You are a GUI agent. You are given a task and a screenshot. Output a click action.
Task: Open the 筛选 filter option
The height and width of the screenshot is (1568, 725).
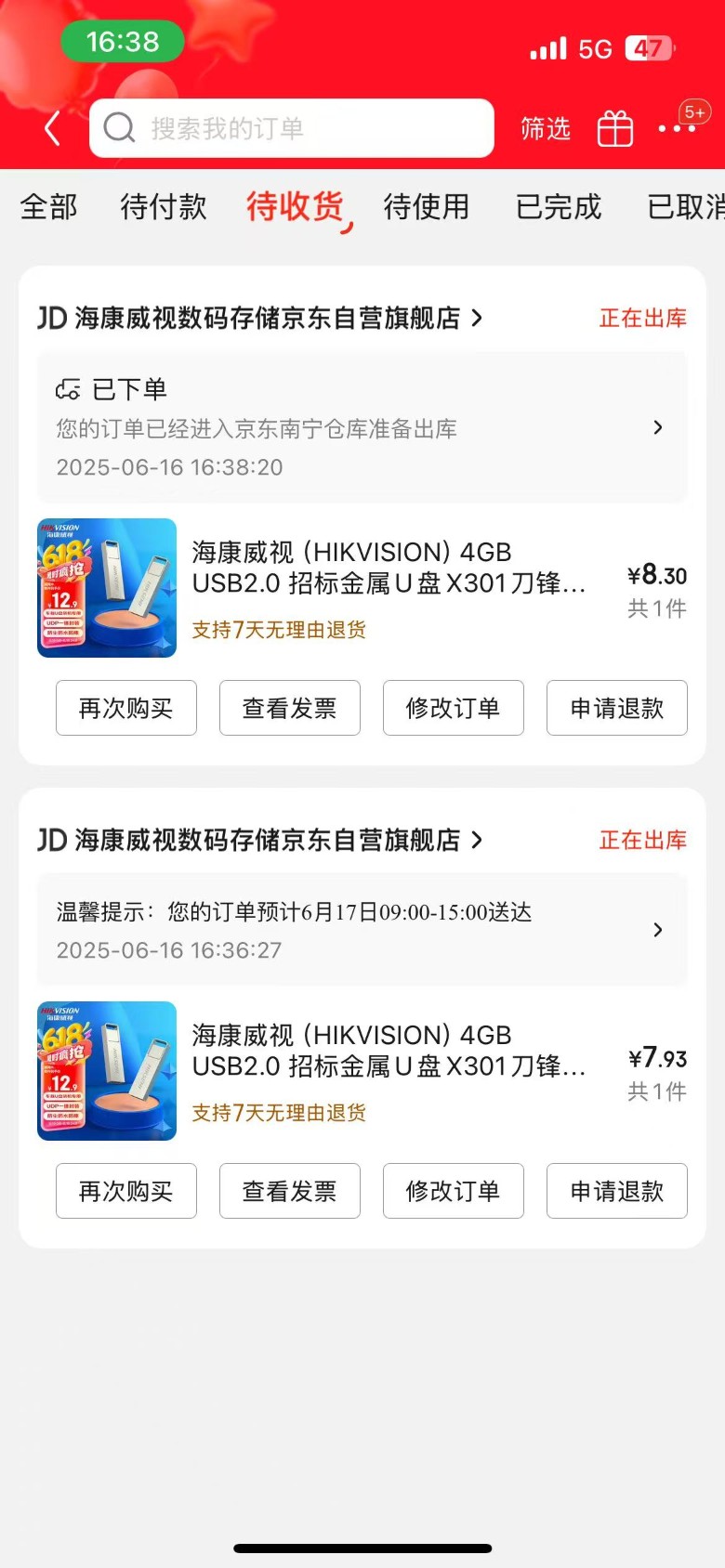coord(546,128)
